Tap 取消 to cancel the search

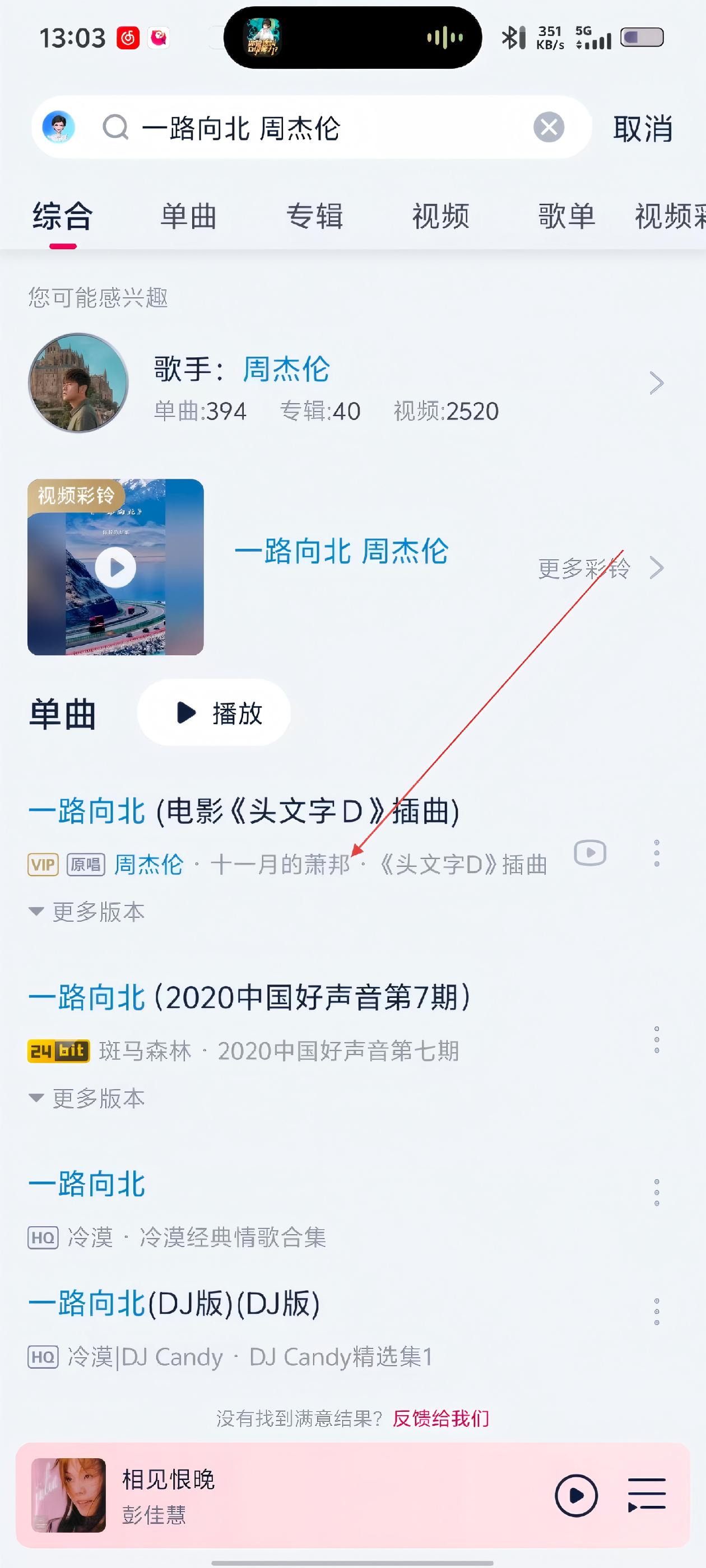tap(642, 129)
